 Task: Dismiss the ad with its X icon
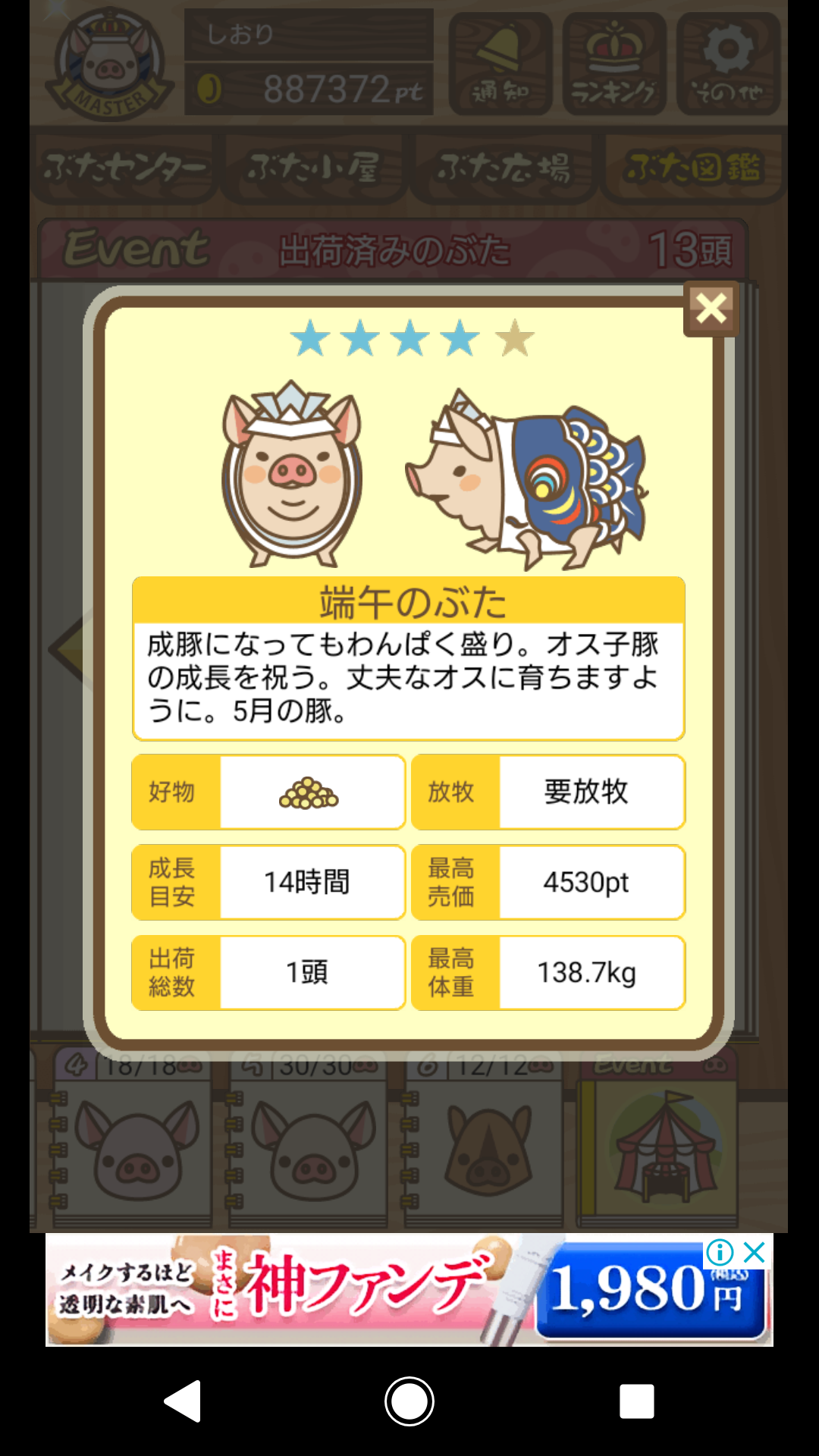(754, 1252)
